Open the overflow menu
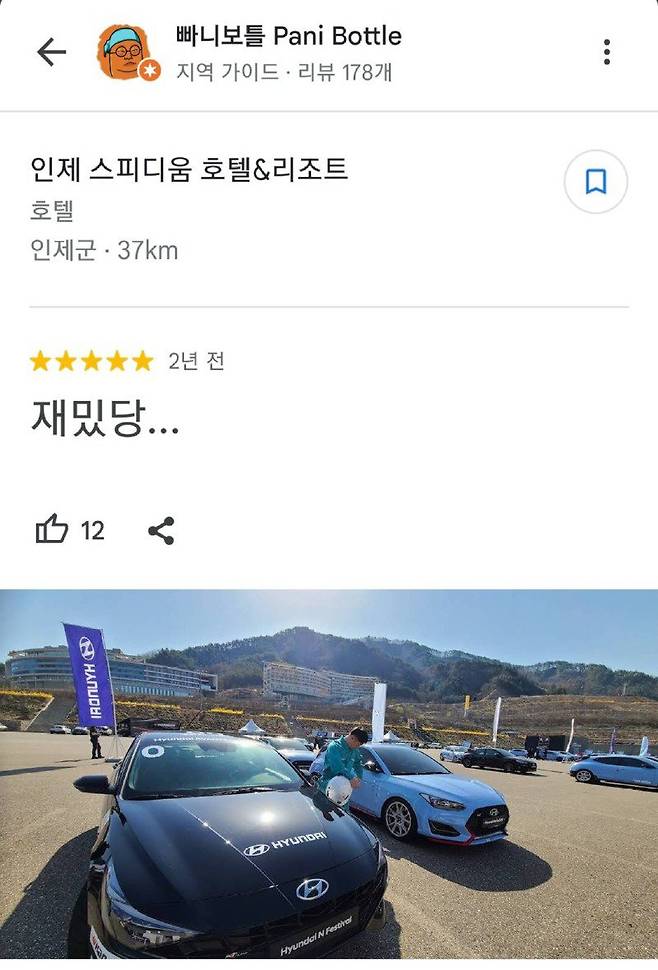Viewport: 658px width, 970px height. pos(606,53)
